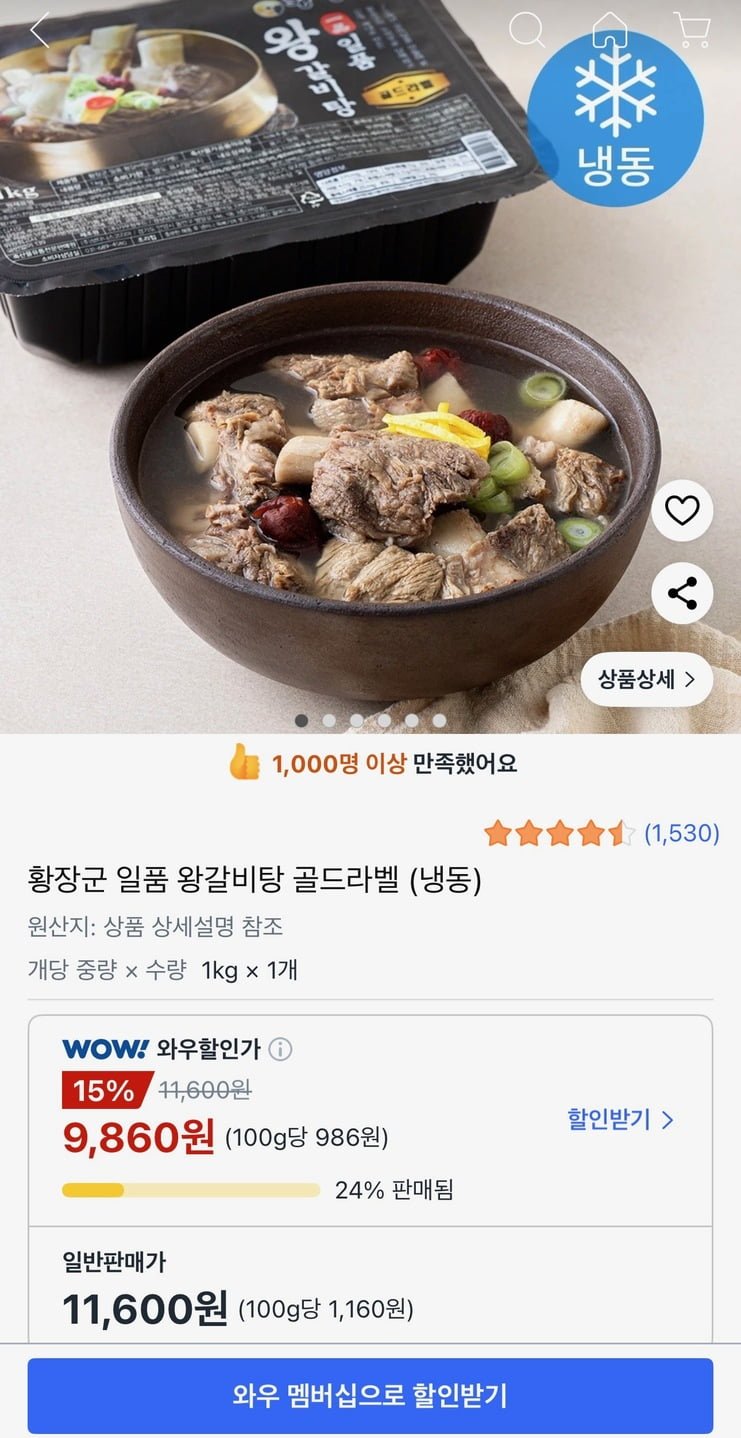741x1438 pixels.
Task: Tap 할인받기 to get the discount
Action: pyautogui.click(x=620, y=1119)
